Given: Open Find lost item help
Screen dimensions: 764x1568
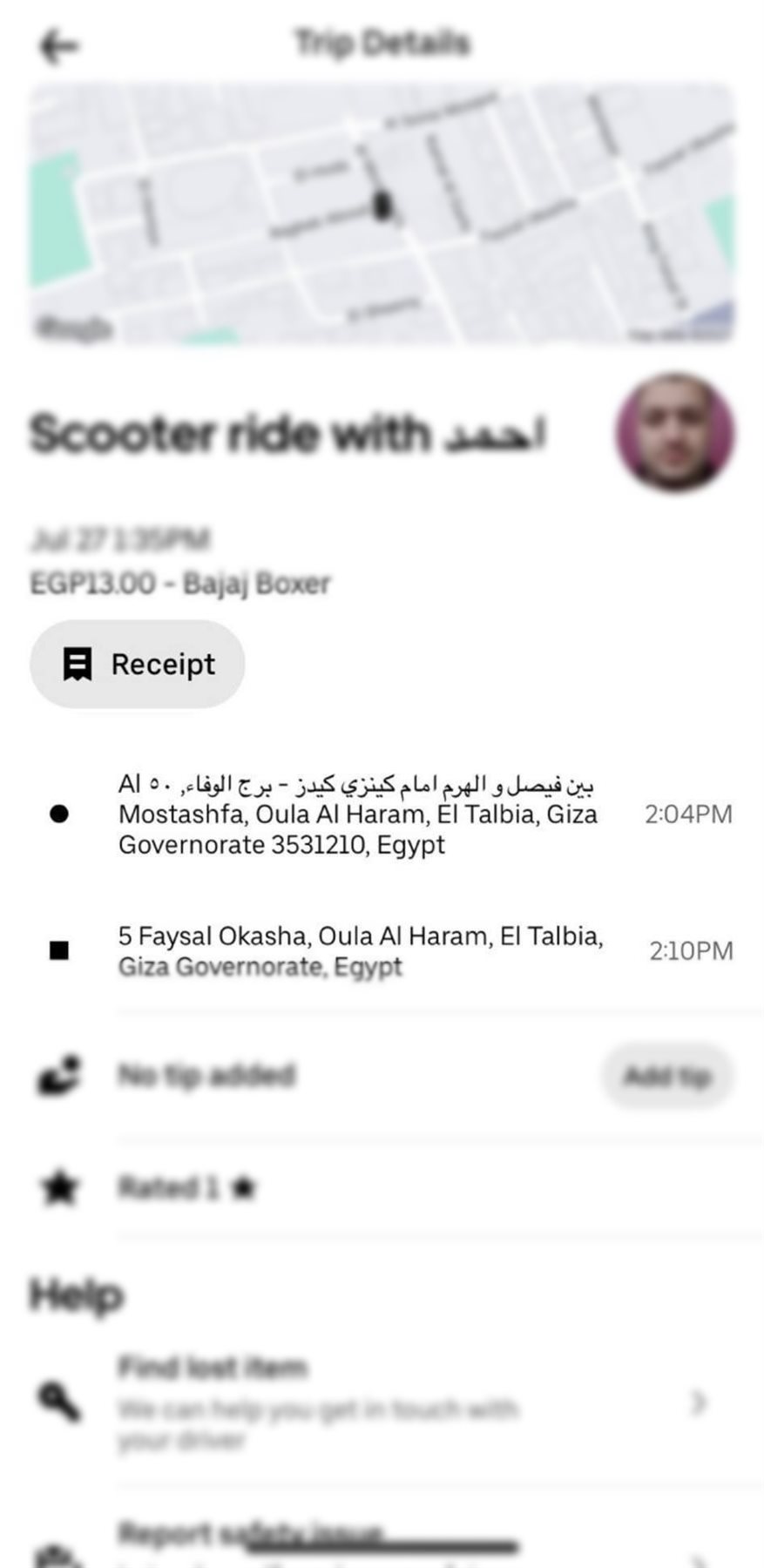Looking at the screenshot, I should (383, 1401).
